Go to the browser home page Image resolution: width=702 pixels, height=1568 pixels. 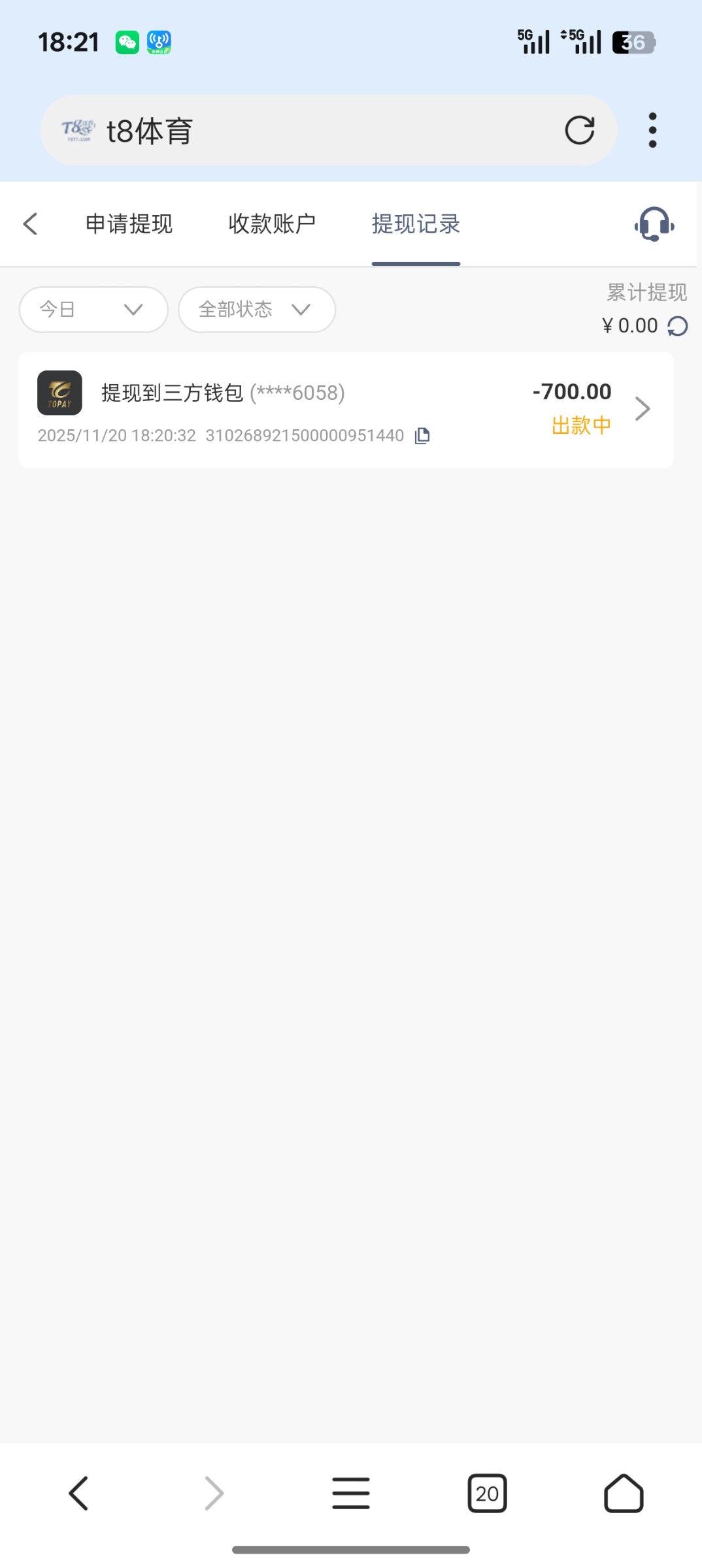(x=624, y=1494)
